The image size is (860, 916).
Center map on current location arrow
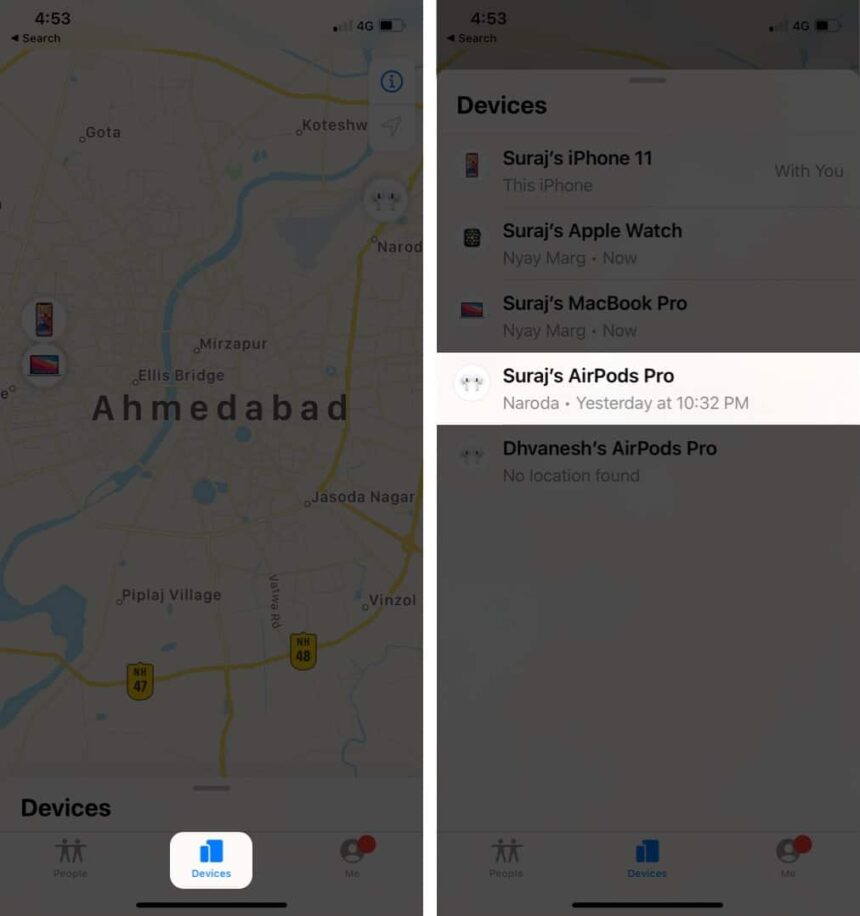391,126
